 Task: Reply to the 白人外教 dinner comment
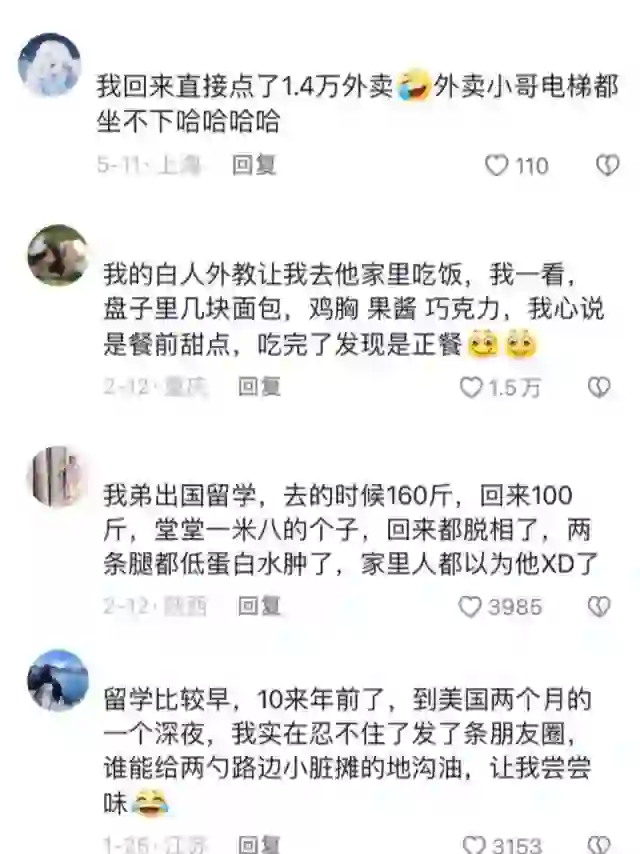259,387
